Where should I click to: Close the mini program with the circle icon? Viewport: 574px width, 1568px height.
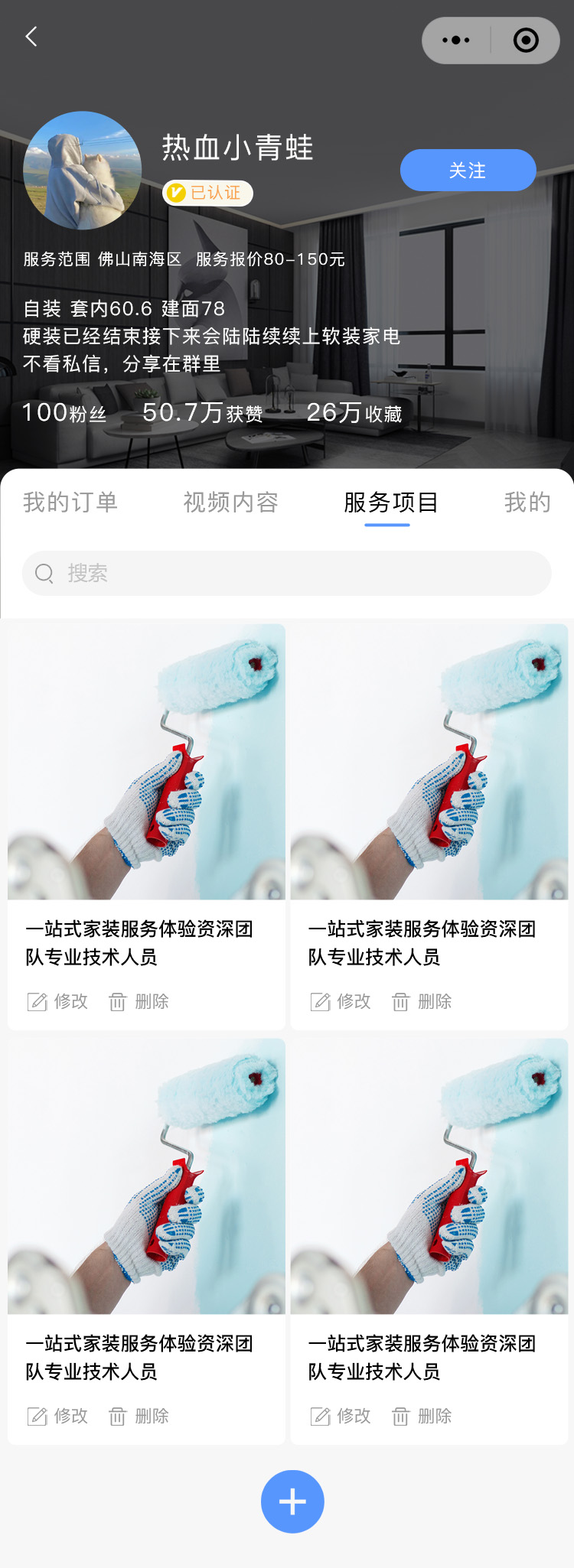point(526,41)
